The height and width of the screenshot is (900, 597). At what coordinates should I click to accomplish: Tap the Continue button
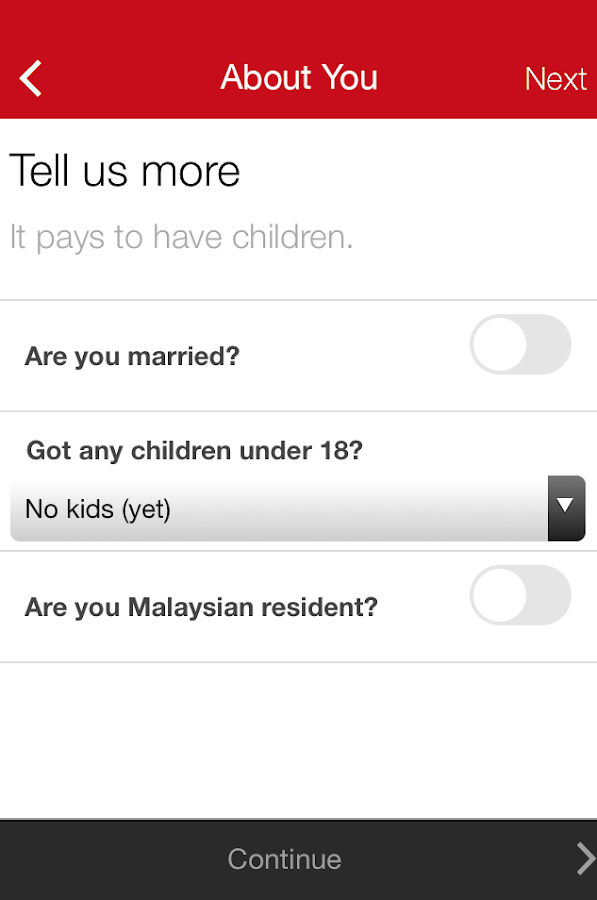tap(298, 859)
